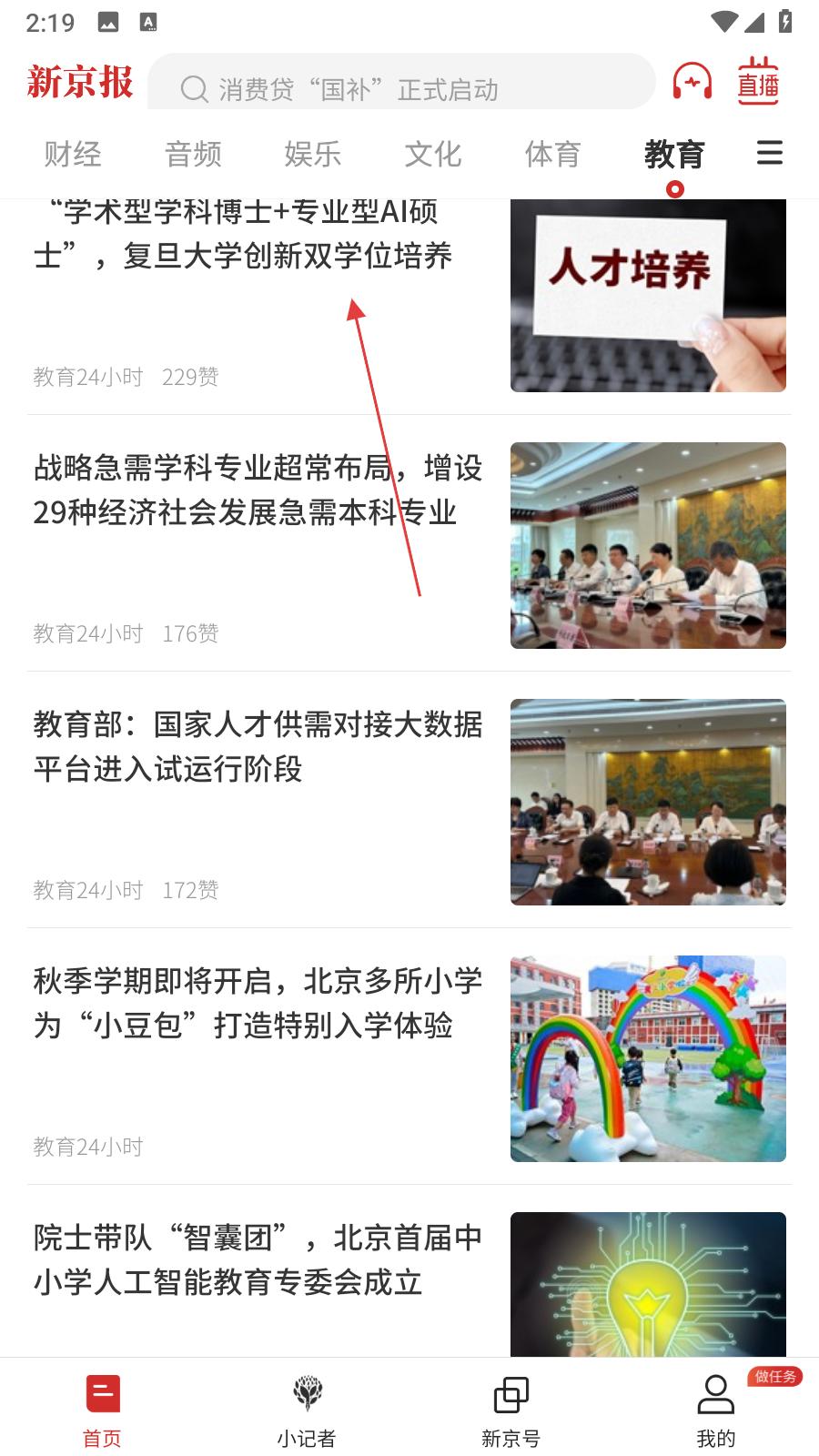Switch to the 小记者 tab
Viewport: 819px width, 1456px height.
(307, 1410)
